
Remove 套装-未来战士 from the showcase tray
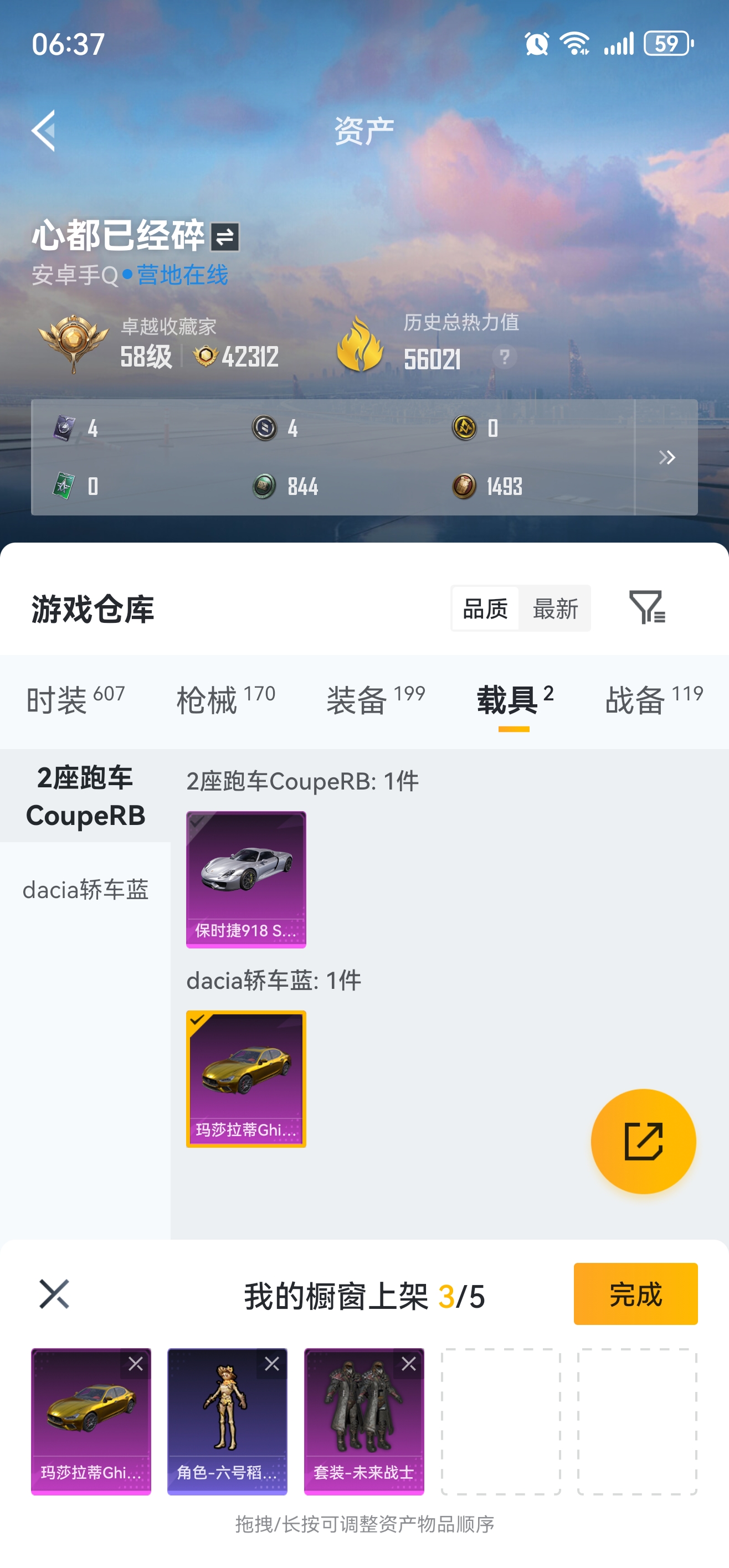pyautogui.click(x=409, y=1364)
